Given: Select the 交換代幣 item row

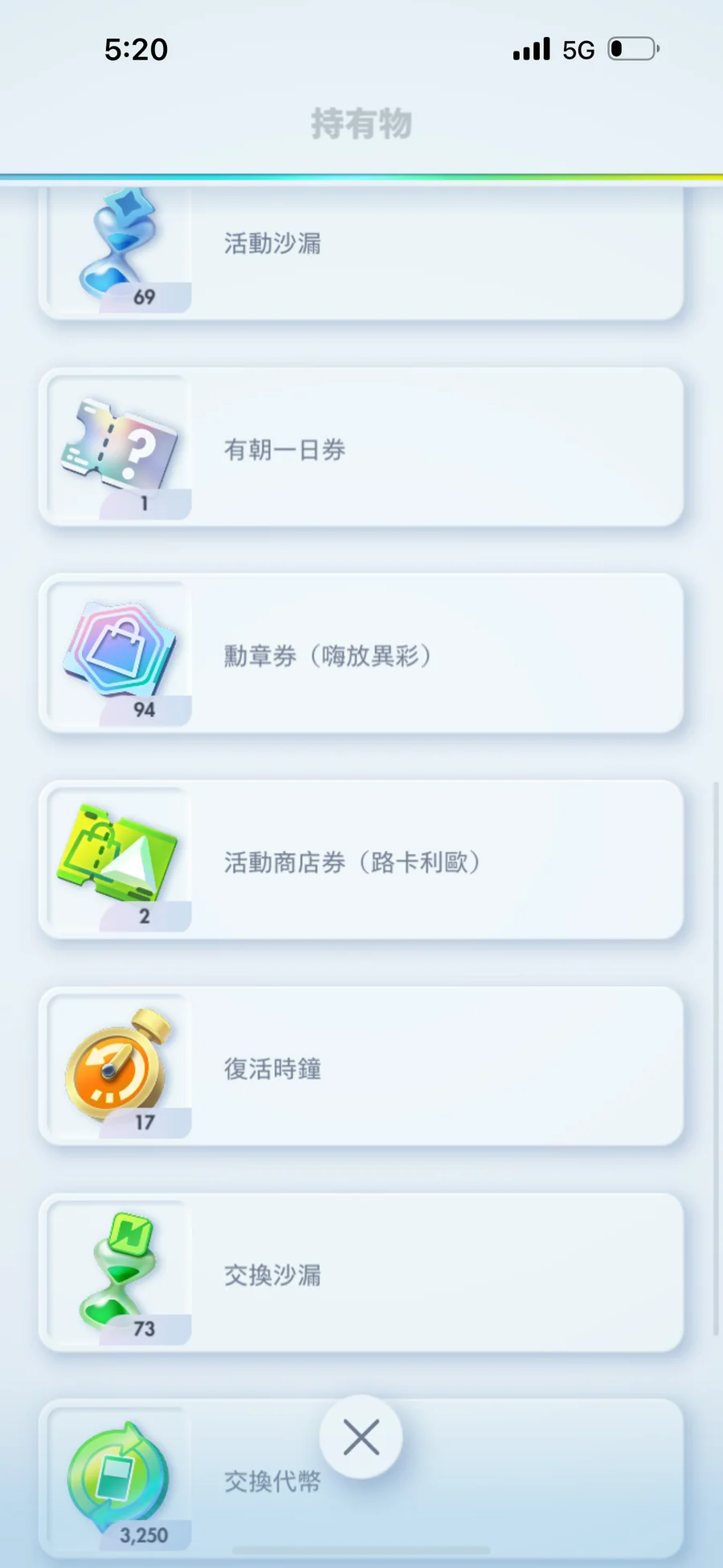Looking at the screenshot, I should click(361, 1480).
